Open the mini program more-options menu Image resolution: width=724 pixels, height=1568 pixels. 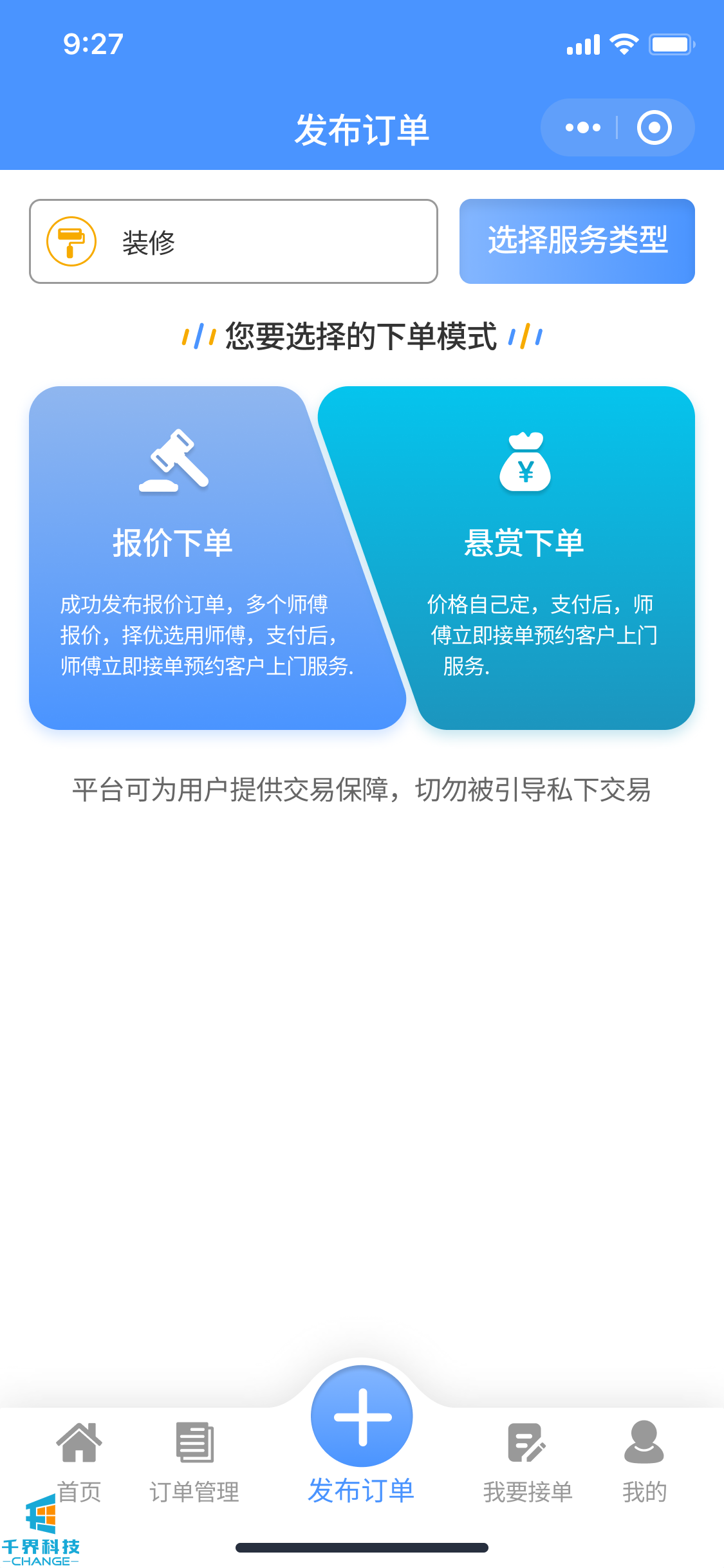(582, 127)
